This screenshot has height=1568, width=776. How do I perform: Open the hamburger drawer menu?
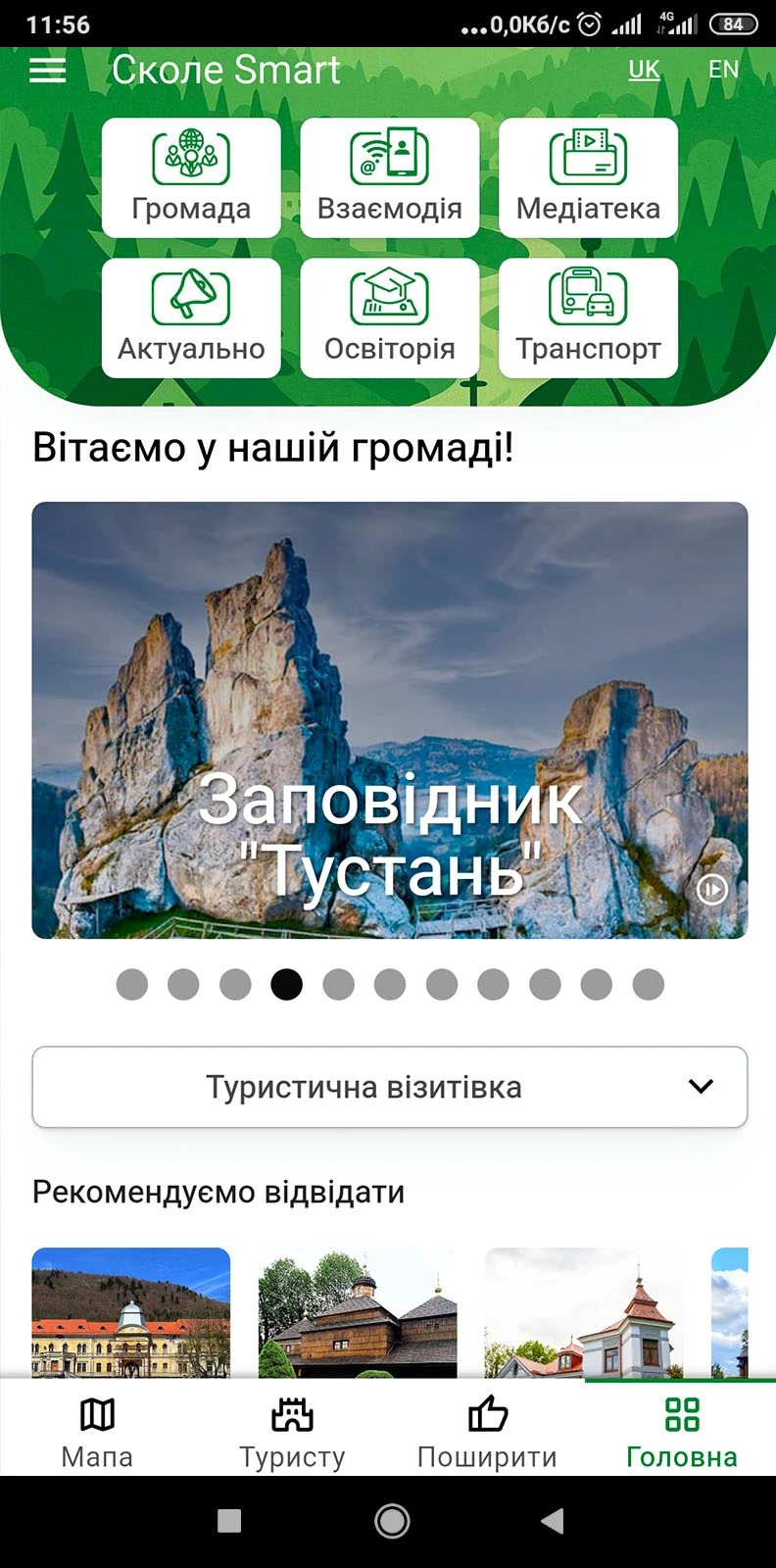tap(47, 71)
